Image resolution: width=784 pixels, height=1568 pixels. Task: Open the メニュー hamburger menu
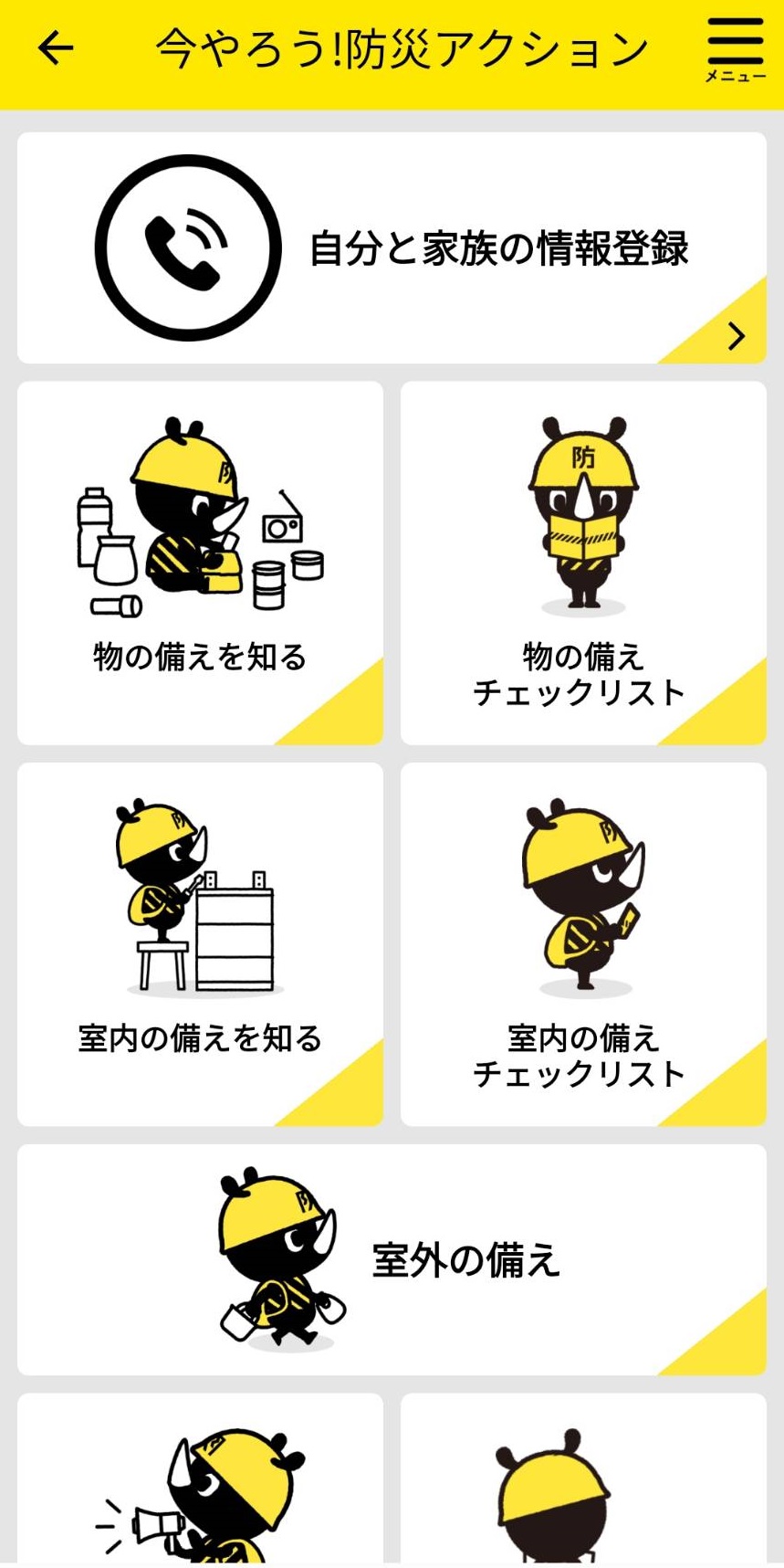tap(735, 48)
